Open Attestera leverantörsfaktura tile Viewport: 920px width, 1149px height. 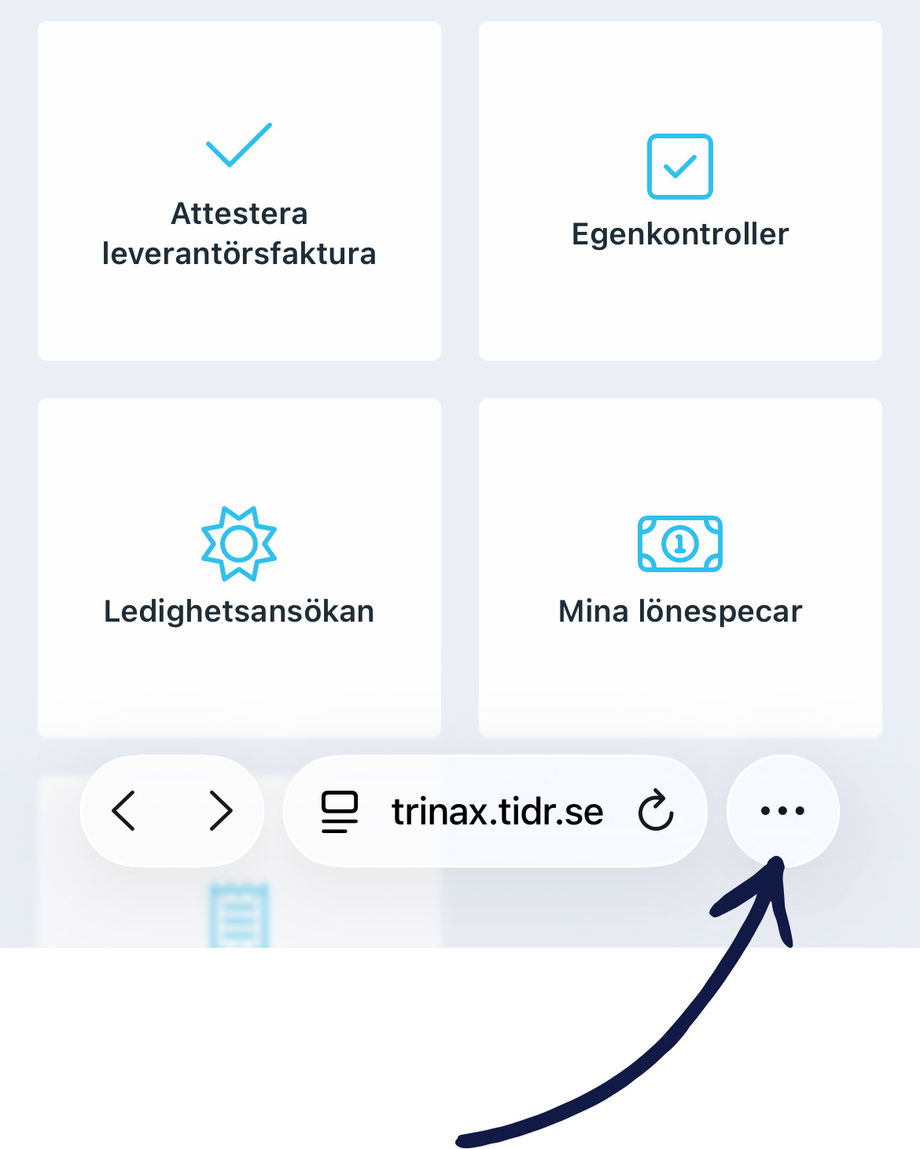pyautogui.click(x=239, y=191)
